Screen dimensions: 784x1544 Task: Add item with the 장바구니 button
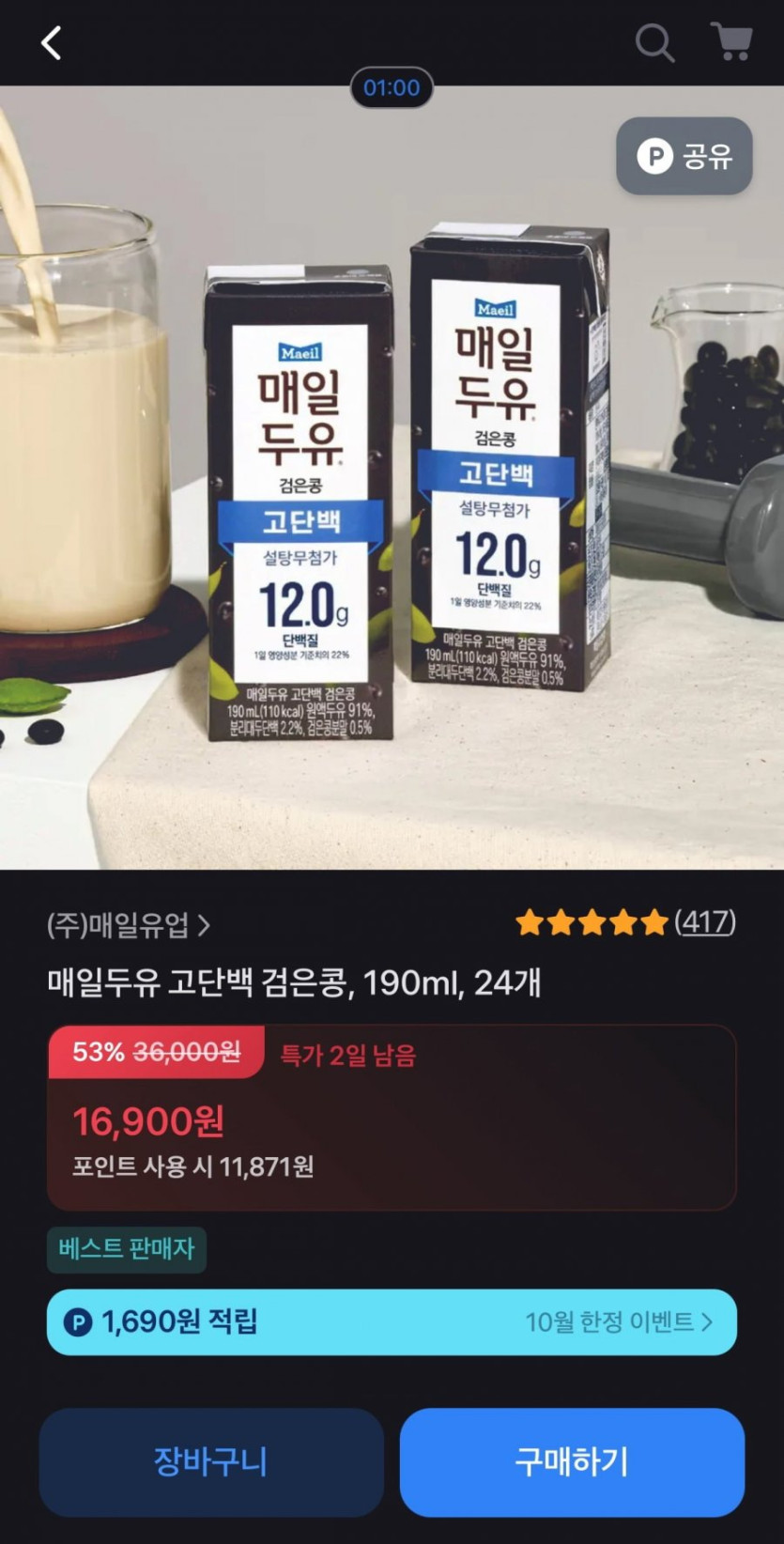click(x=211, y=1461)
